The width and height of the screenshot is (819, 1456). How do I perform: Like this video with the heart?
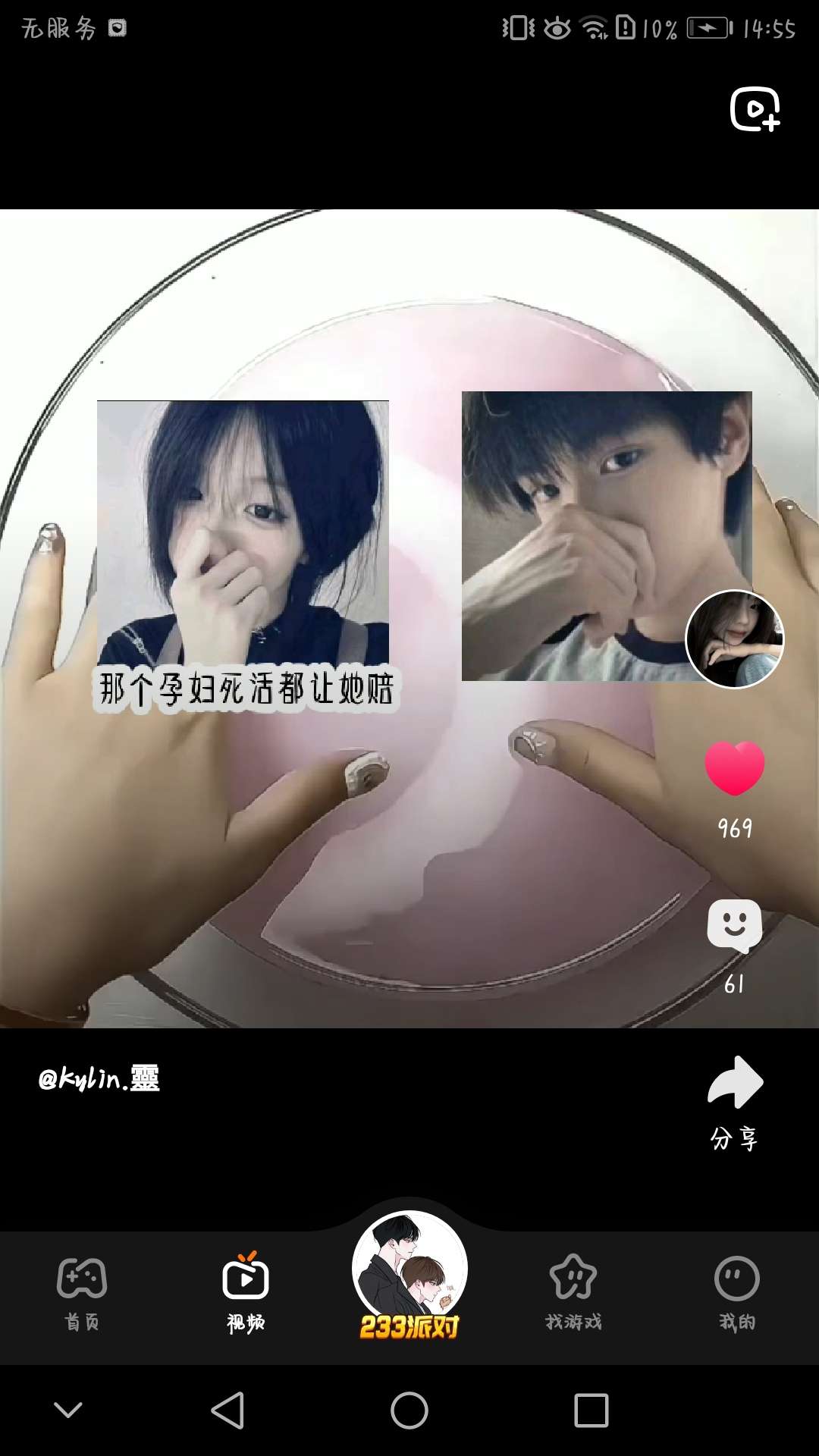coord(734,768)
